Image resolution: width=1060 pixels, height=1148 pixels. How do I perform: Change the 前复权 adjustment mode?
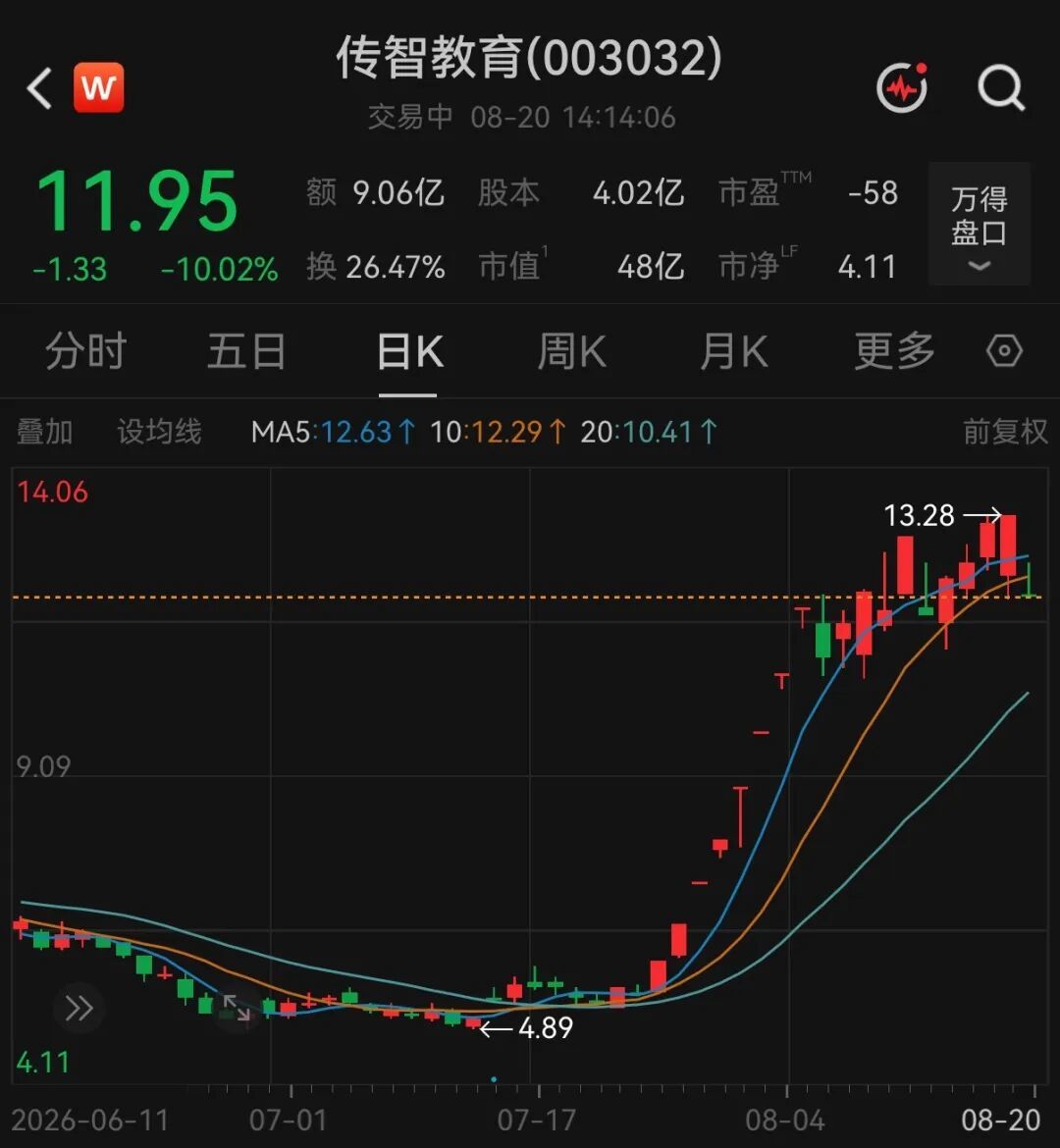click(x=1005, y=431)
